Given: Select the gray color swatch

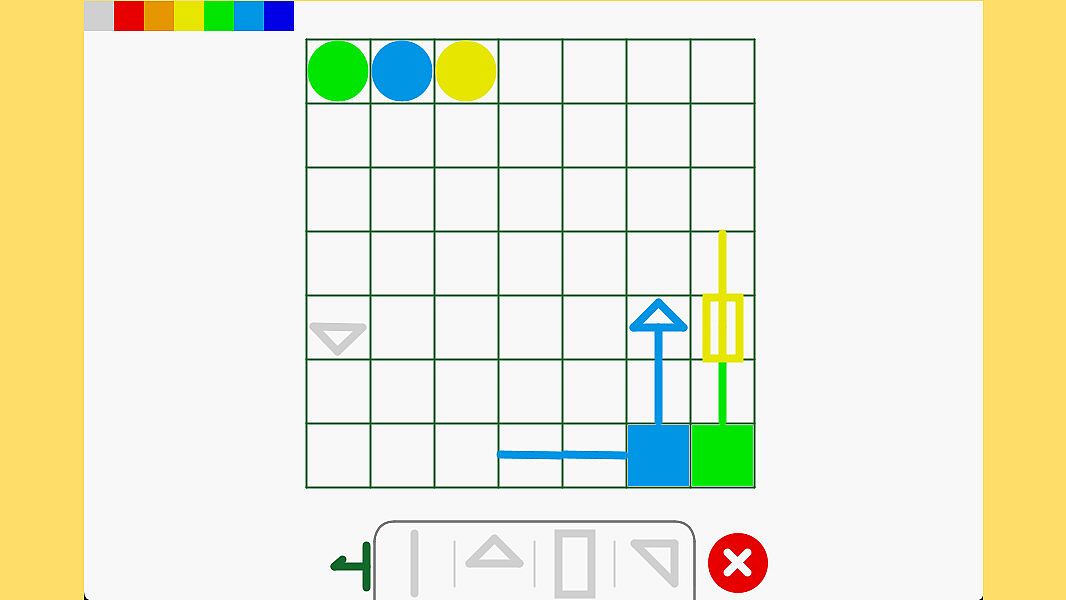Looking at the screenshot, I should click(99, 16).
